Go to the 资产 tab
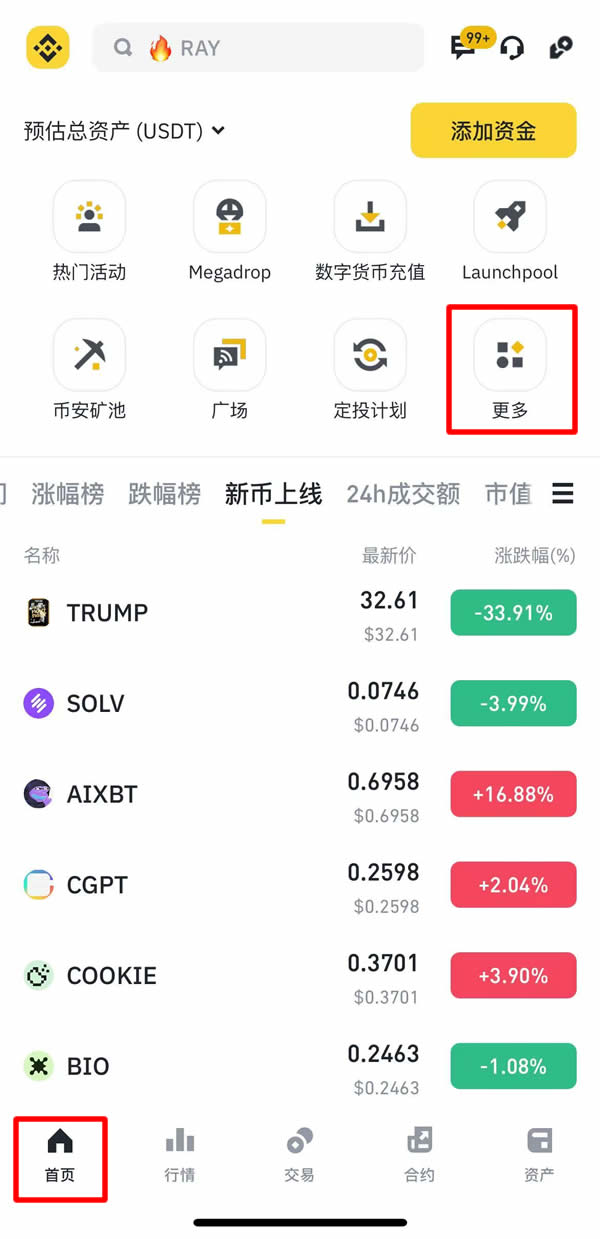The image size is (600, 1239). click(539, 1155)
